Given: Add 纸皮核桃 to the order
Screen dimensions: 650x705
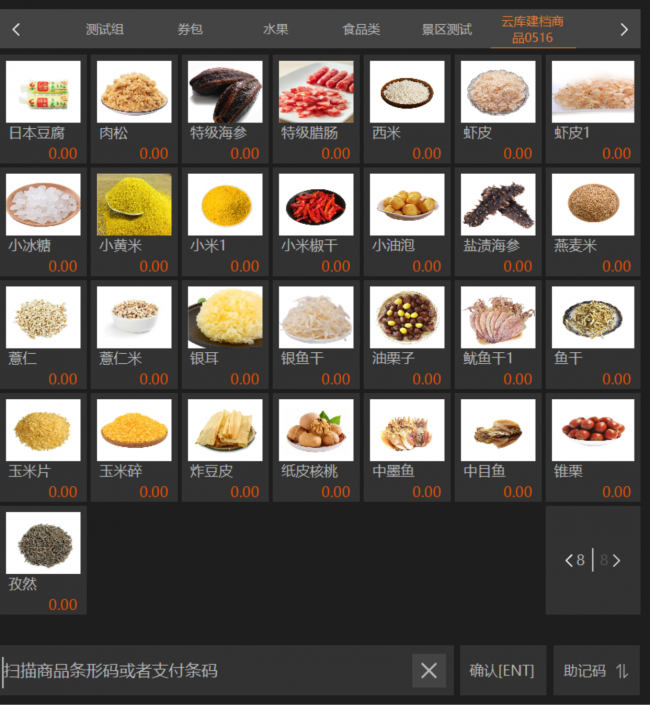Looking at the screenshot, I should pos(316,448).
